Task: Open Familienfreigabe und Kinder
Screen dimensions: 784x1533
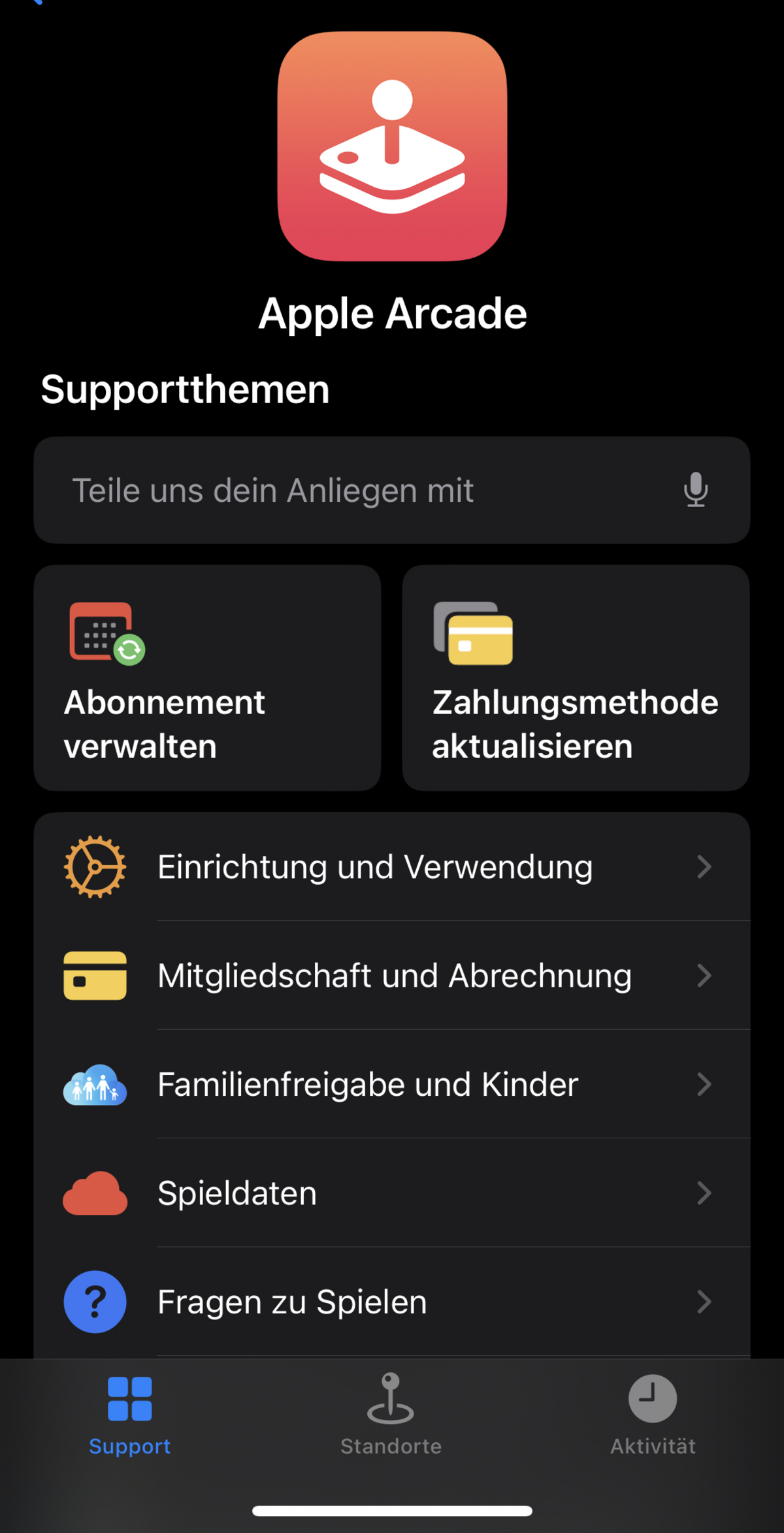Action: tap(392, 1084)
